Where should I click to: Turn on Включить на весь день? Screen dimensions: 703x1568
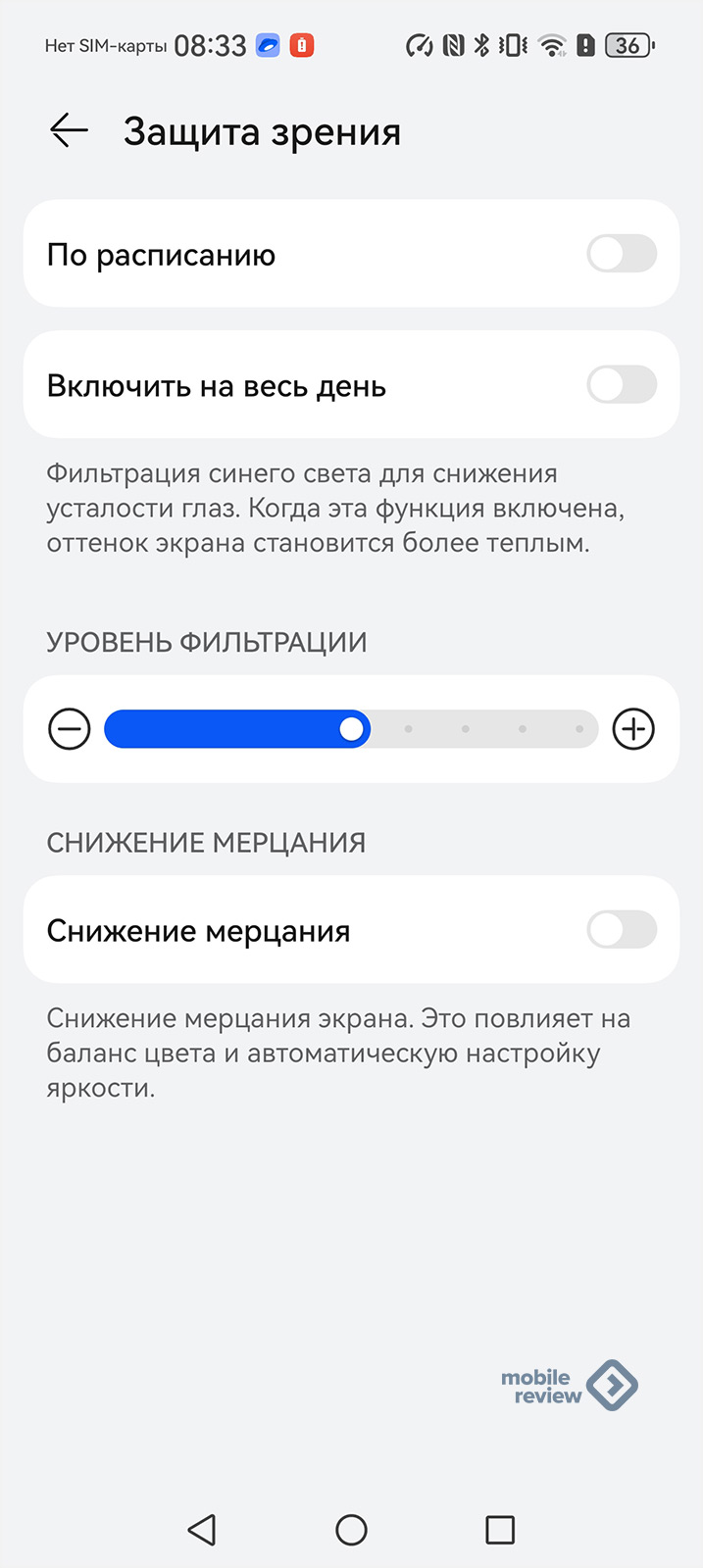coord(622,384)
